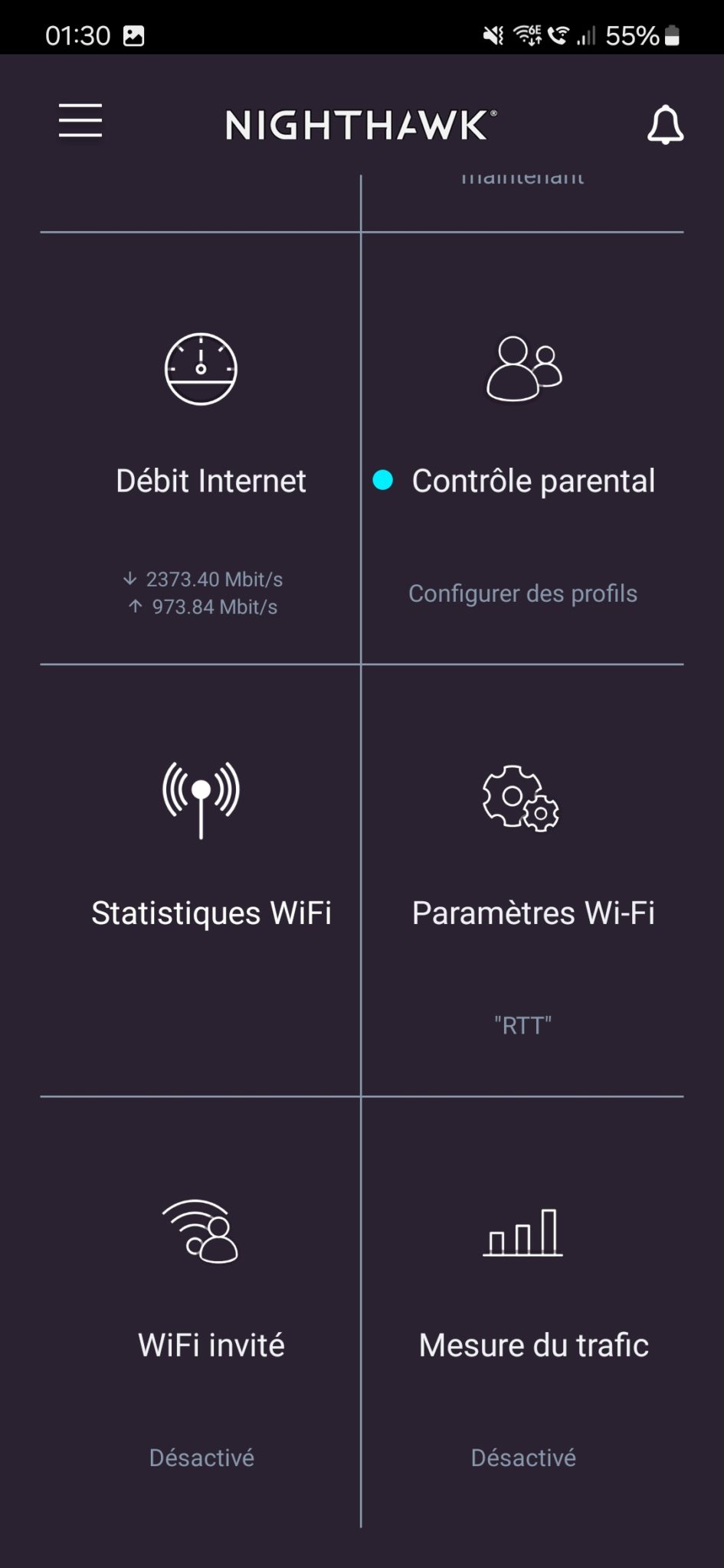Open the notifications bell
Image resolution: width=724 pixels, height=1568 pixels.
click(x=665, y=125)
